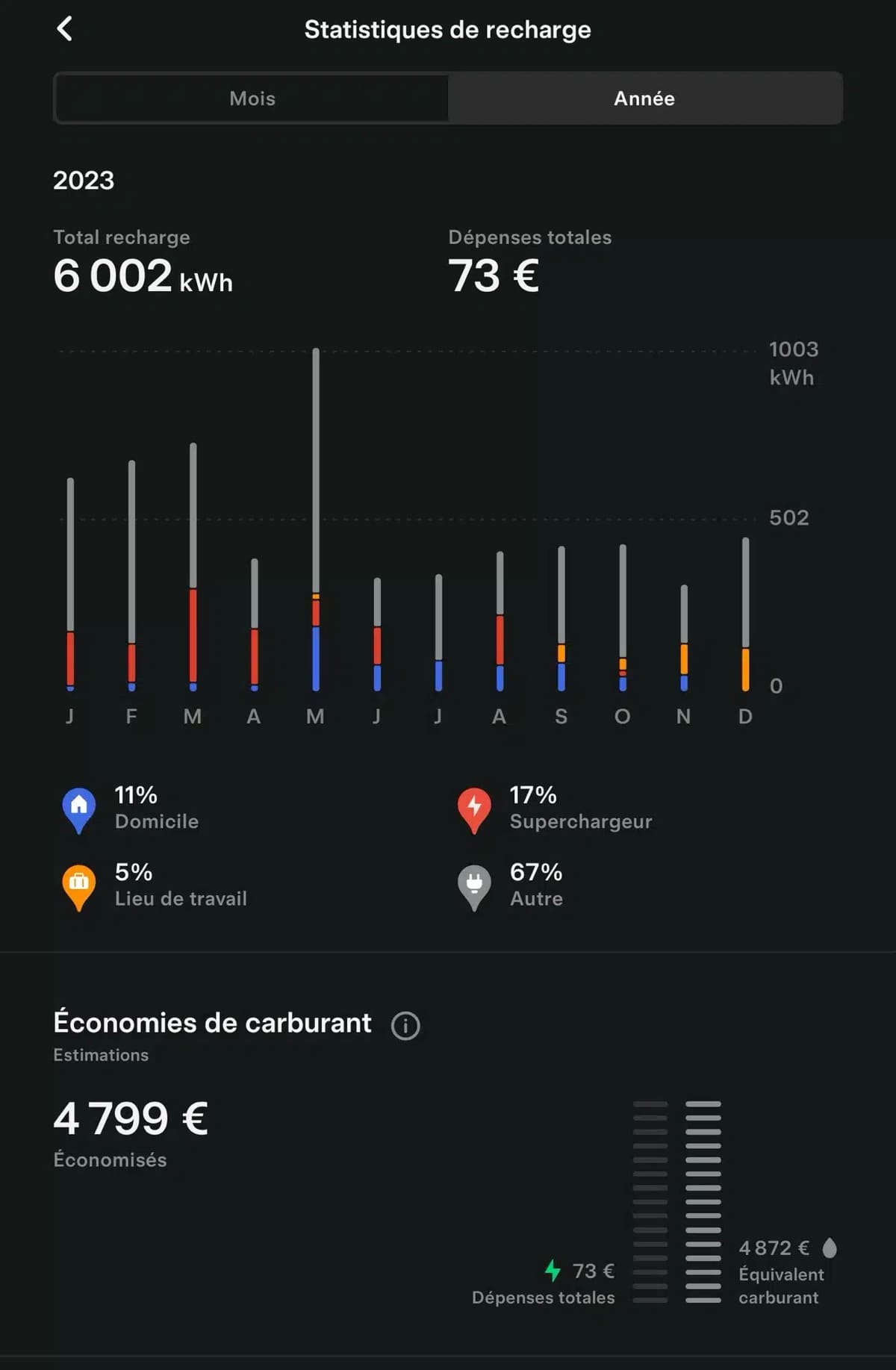Open the month breakdown for May's tallest bar
Screen dimensions: 896x1370
click(x=316, y=523)
